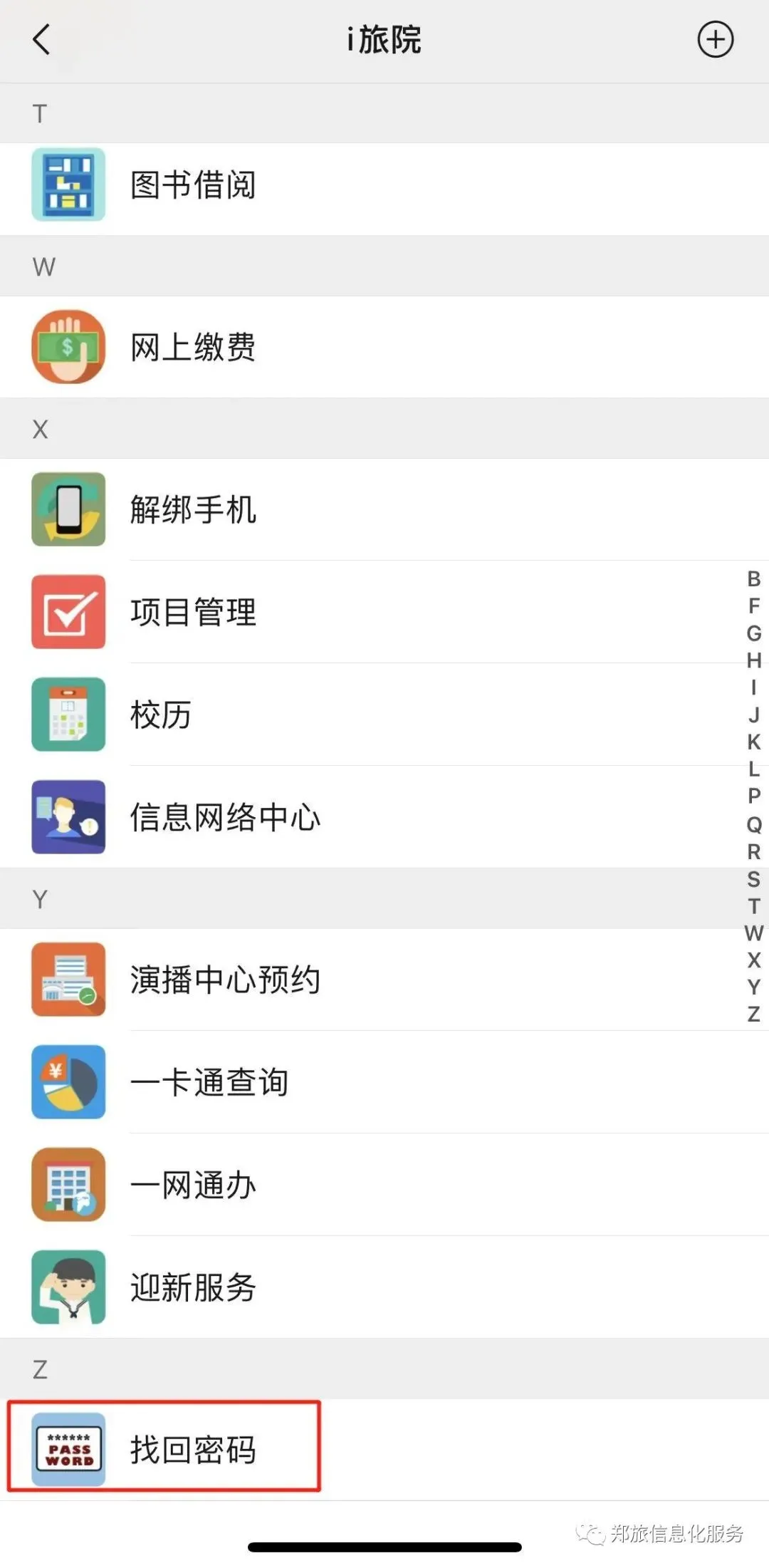Open 网上缴费 online payment

192,348
